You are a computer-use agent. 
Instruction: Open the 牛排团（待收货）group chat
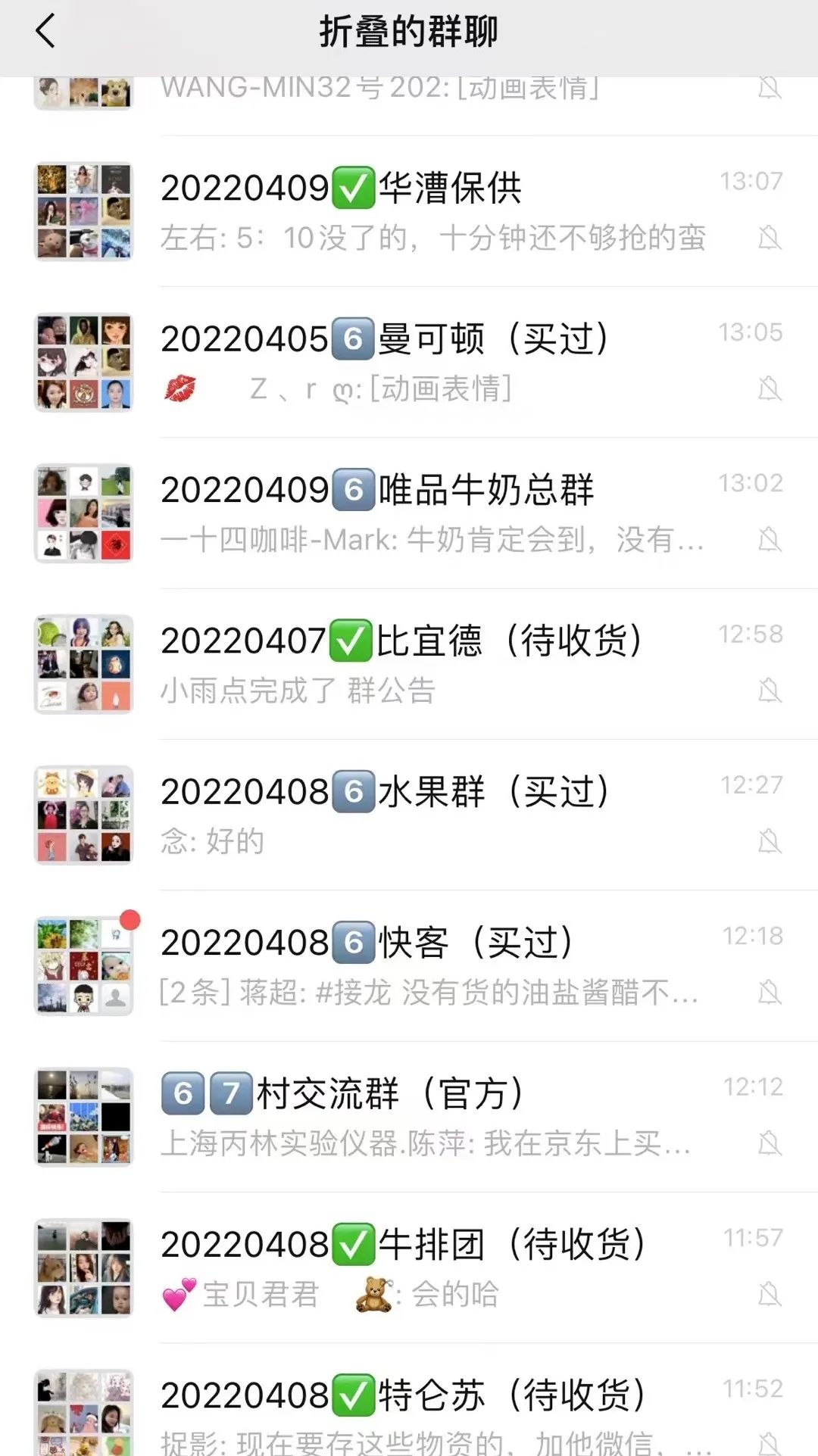point(432,1267)
